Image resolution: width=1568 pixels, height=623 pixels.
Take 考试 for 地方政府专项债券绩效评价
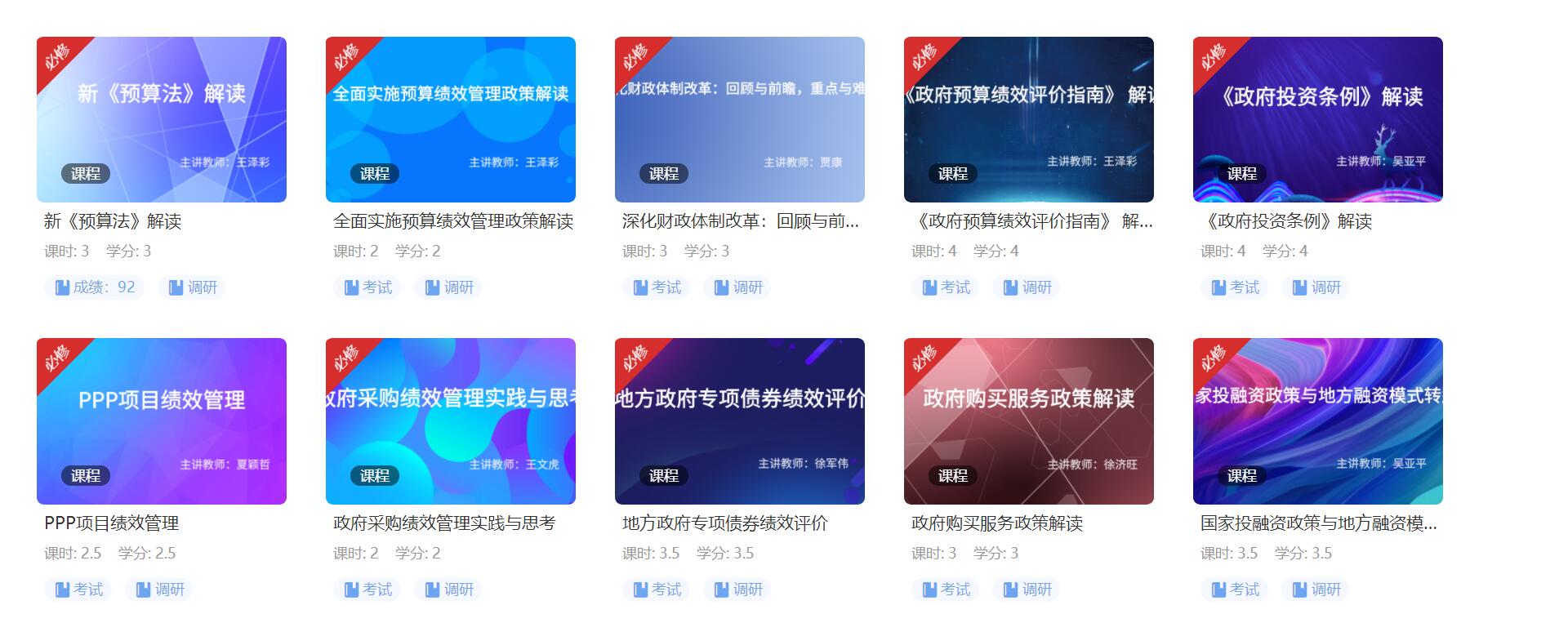657,590
